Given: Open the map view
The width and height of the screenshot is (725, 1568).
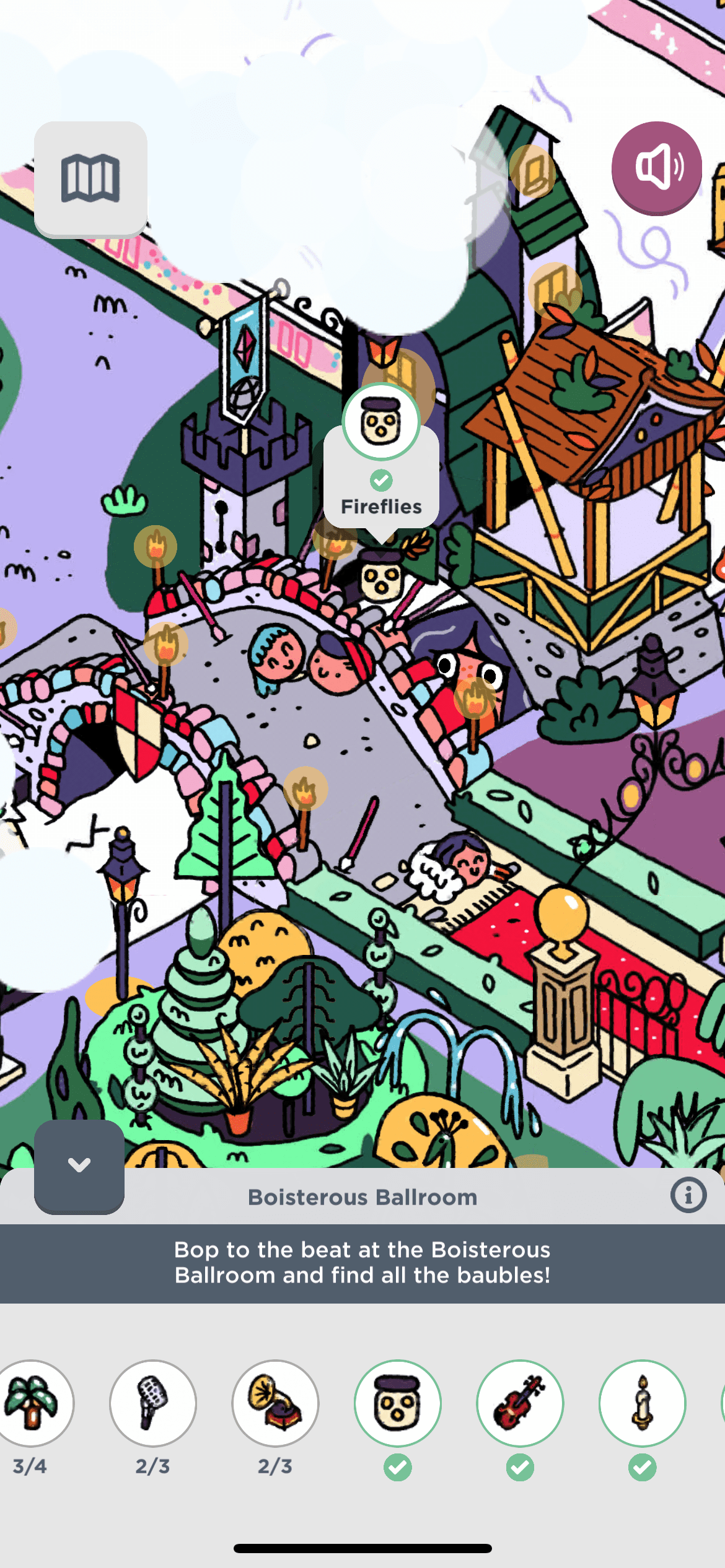Looking at the screenshot, I should coord(90,178).
